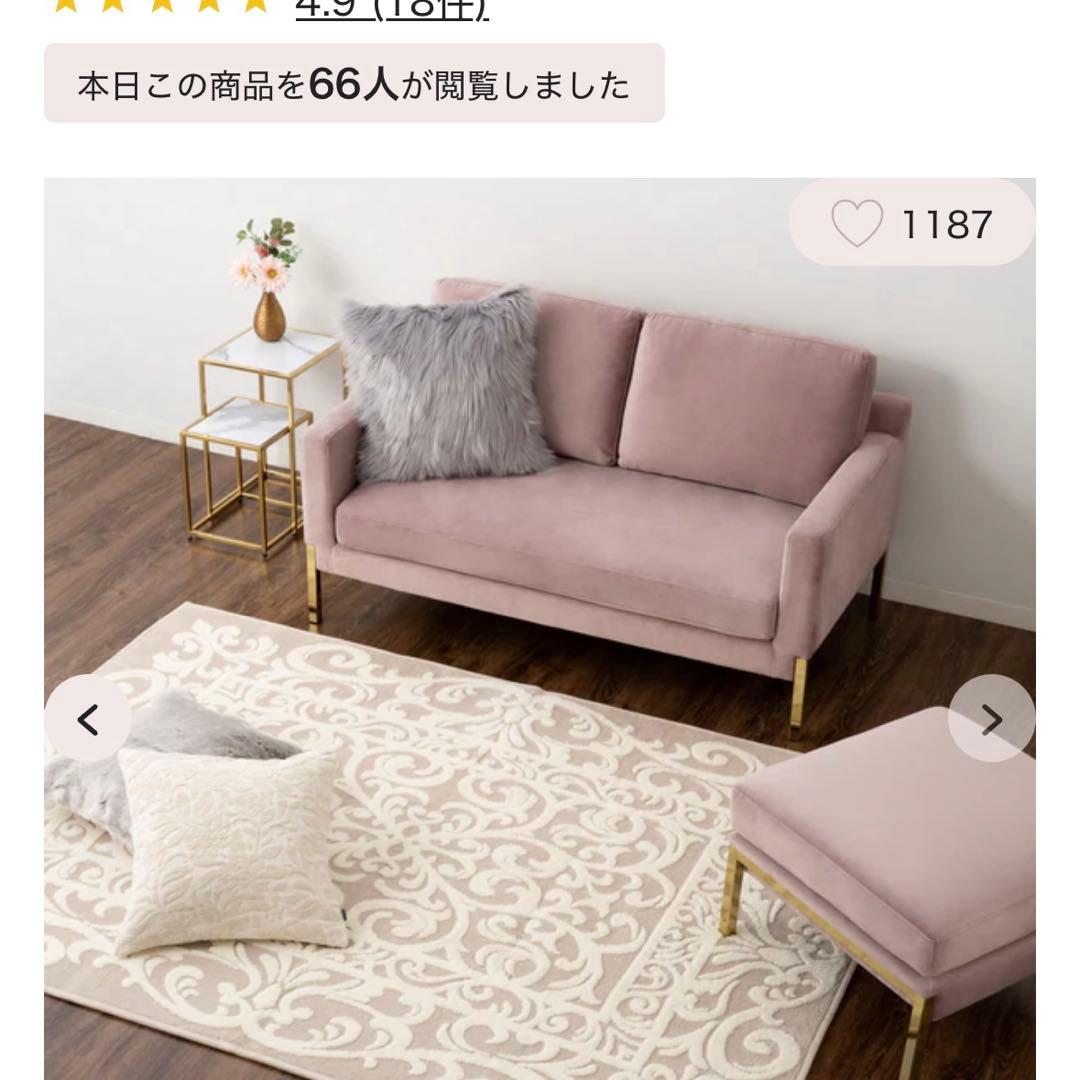Viewport: 1080px width, 1080px height.
Task: Open the 4.9 (18件) reviews link
Action: tap(391, 10)
